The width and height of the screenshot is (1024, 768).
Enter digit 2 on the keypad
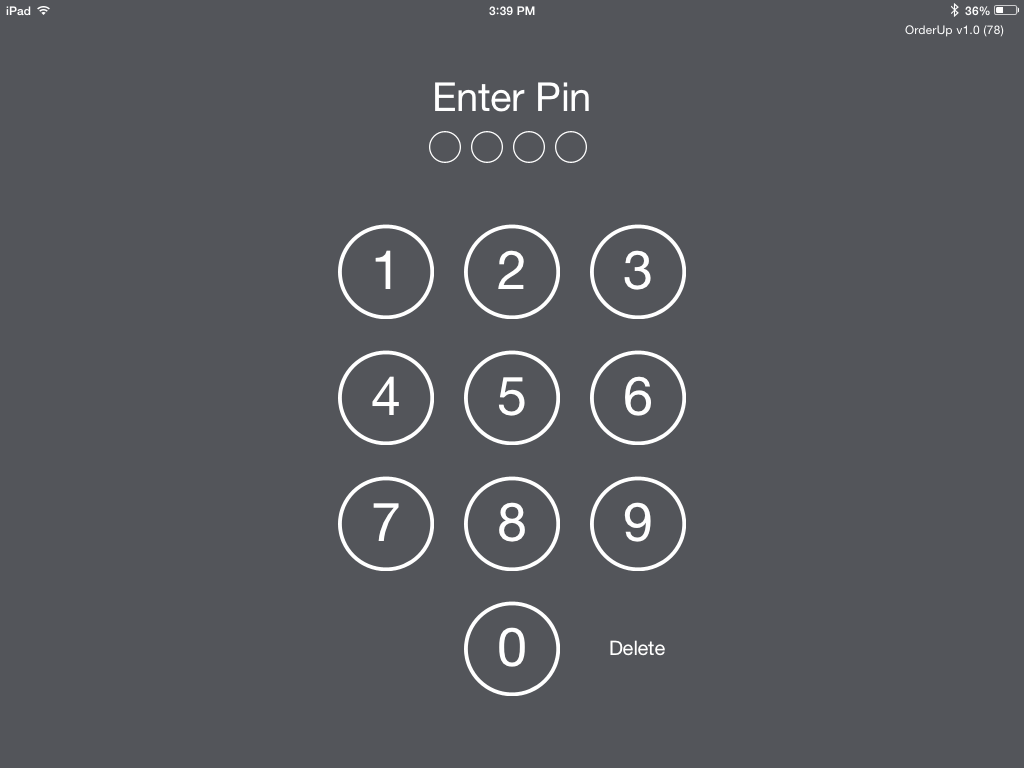[512, 272]
